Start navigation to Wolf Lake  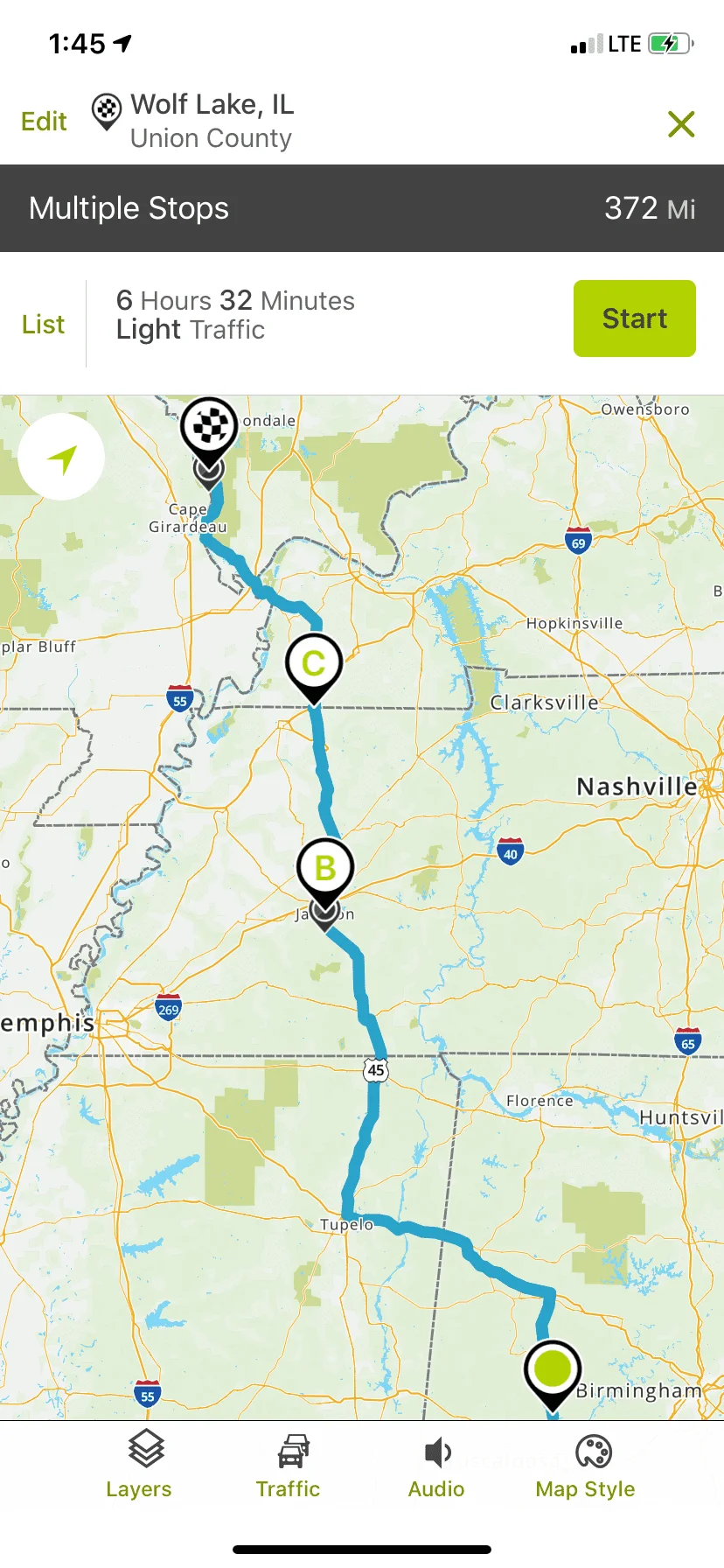tap(634, 318)
